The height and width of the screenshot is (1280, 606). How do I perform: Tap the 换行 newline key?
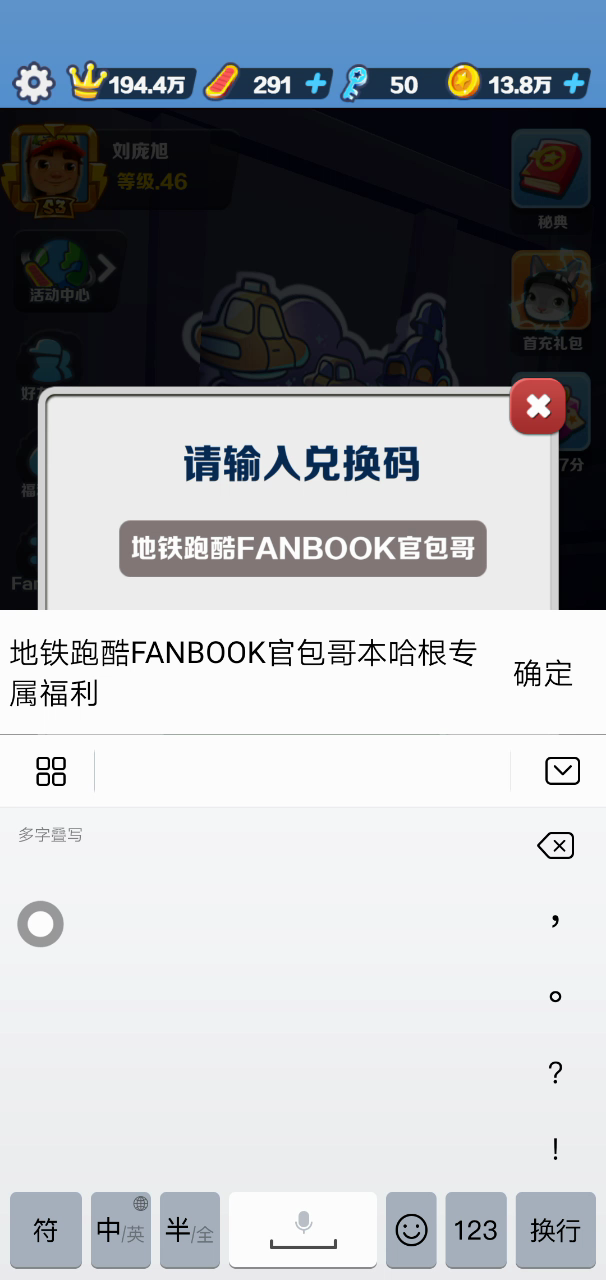pos(555,1230)
